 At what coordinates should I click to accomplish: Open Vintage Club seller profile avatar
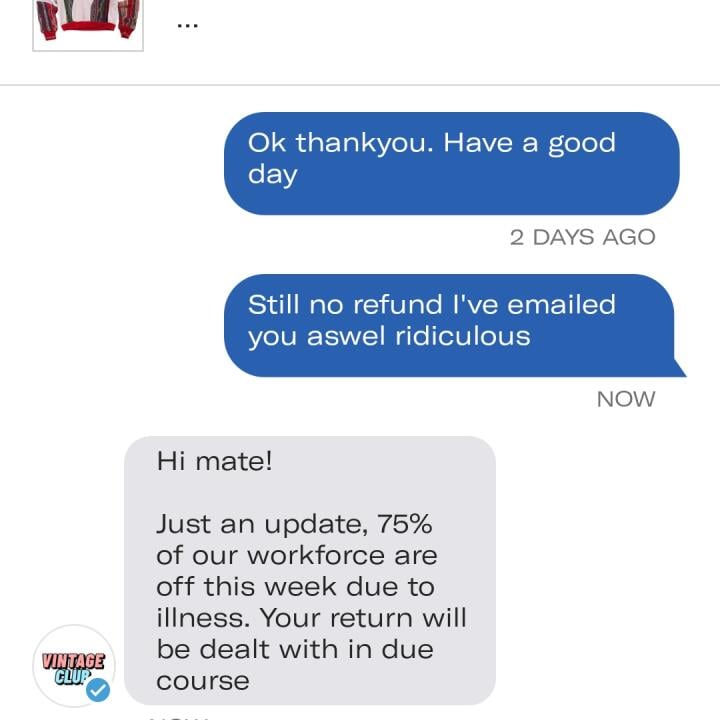coord(74,666)
